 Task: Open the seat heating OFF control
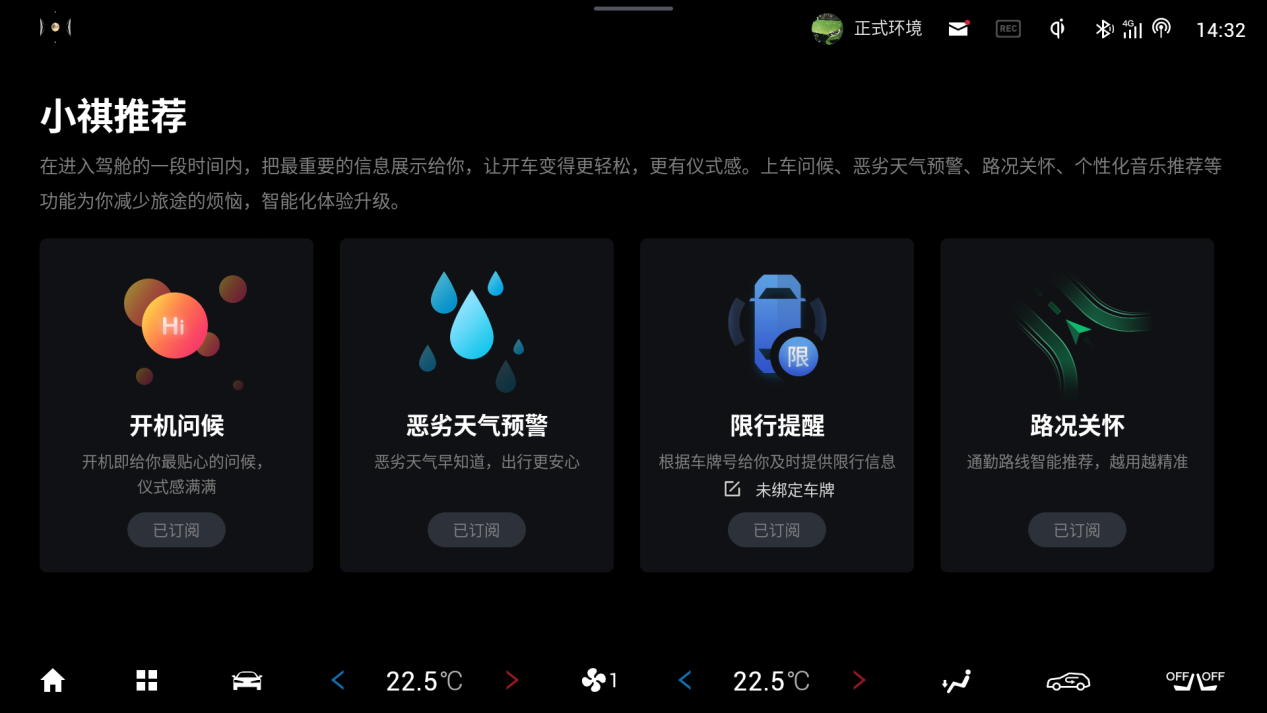tap(1195, 681)
